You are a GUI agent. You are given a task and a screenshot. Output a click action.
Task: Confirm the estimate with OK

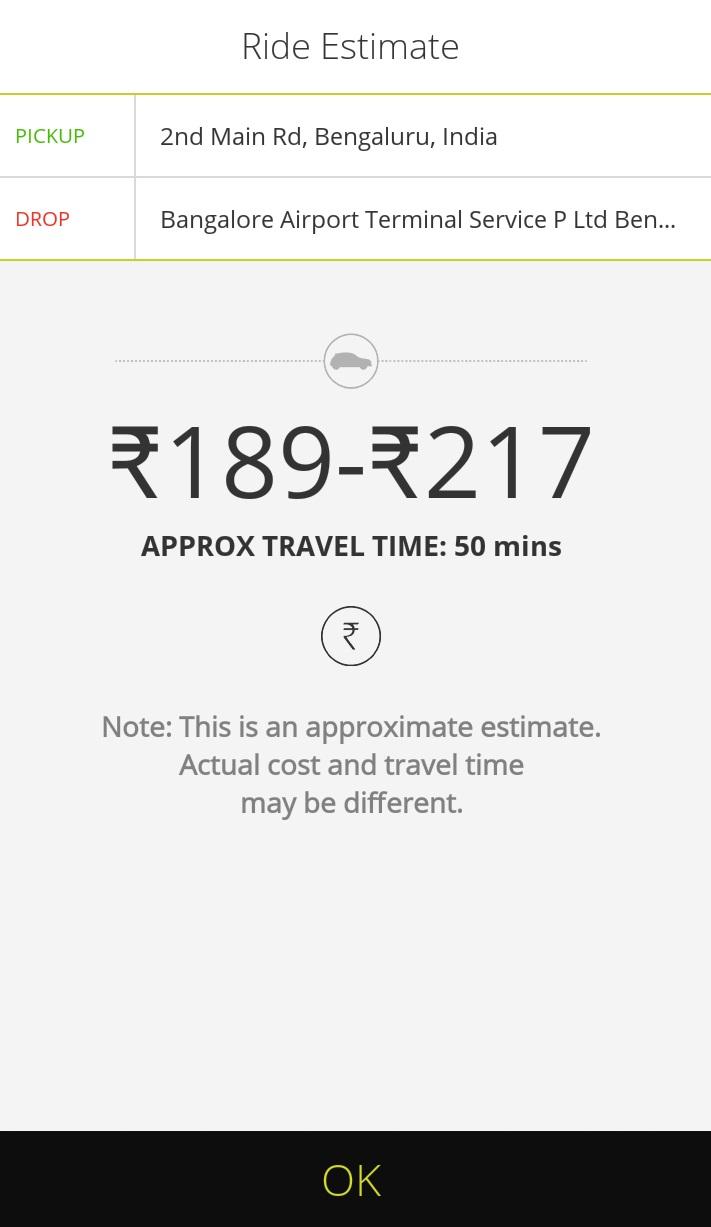click(355, 1179)
